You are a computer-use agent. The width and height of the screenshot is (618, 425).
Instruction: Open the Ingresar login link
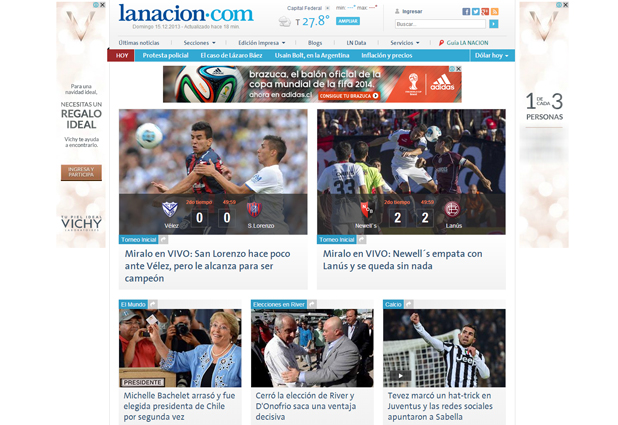point(412,11)
